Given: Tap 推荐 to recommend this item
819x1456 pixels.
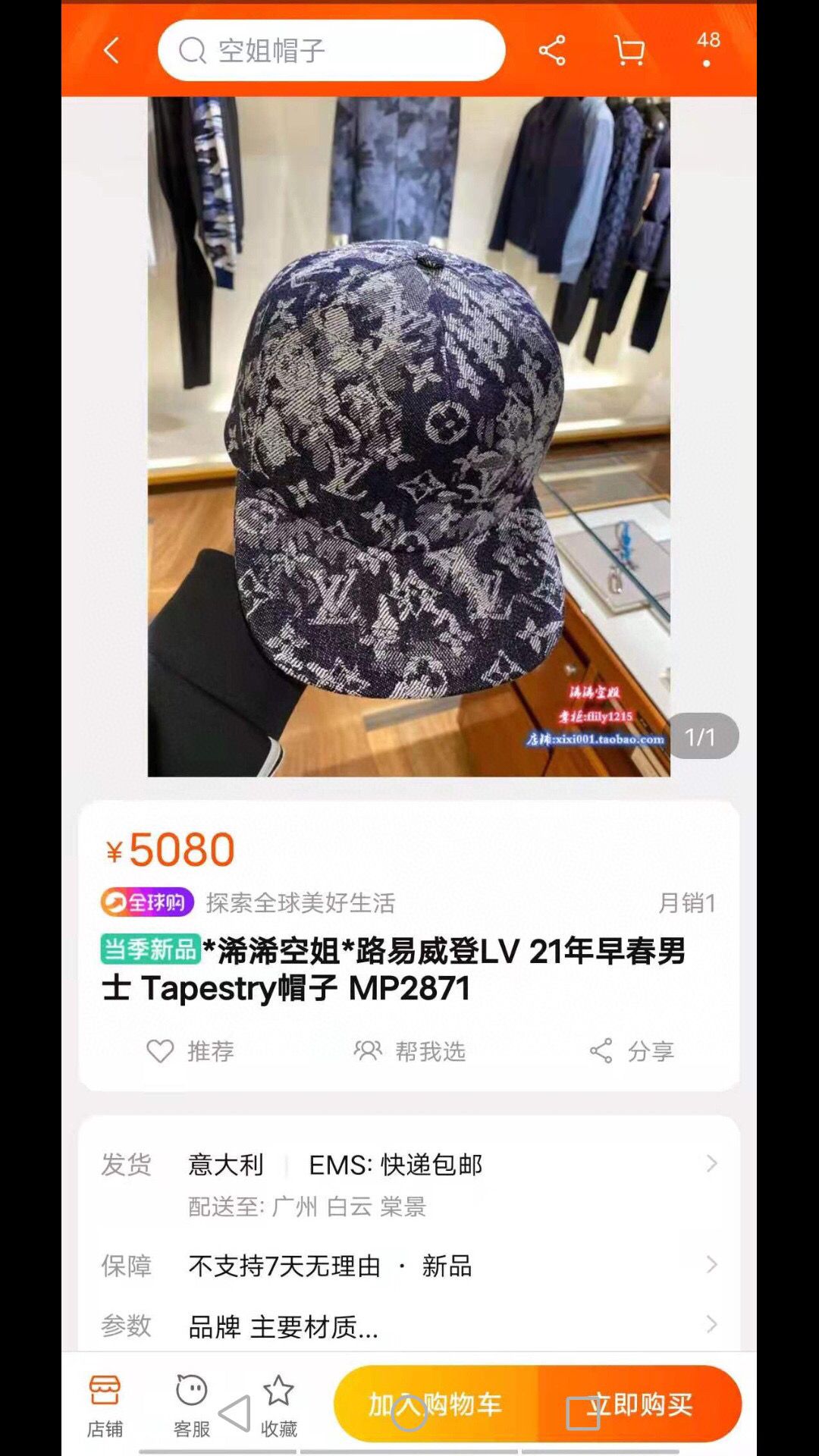Looking at the screenshot, I should click(x=190, y=1051).
